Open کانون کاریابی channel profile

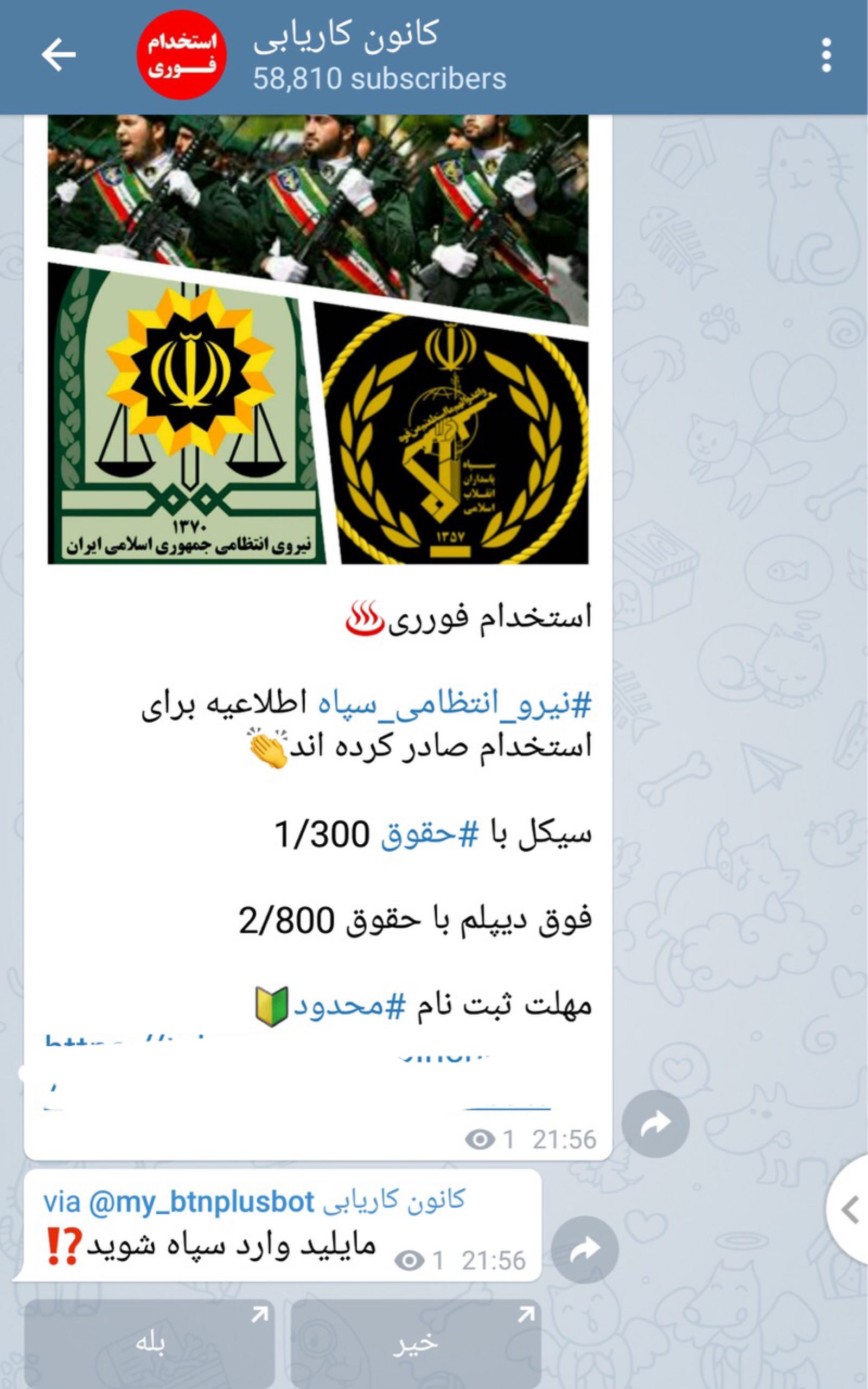pos(346,56)
